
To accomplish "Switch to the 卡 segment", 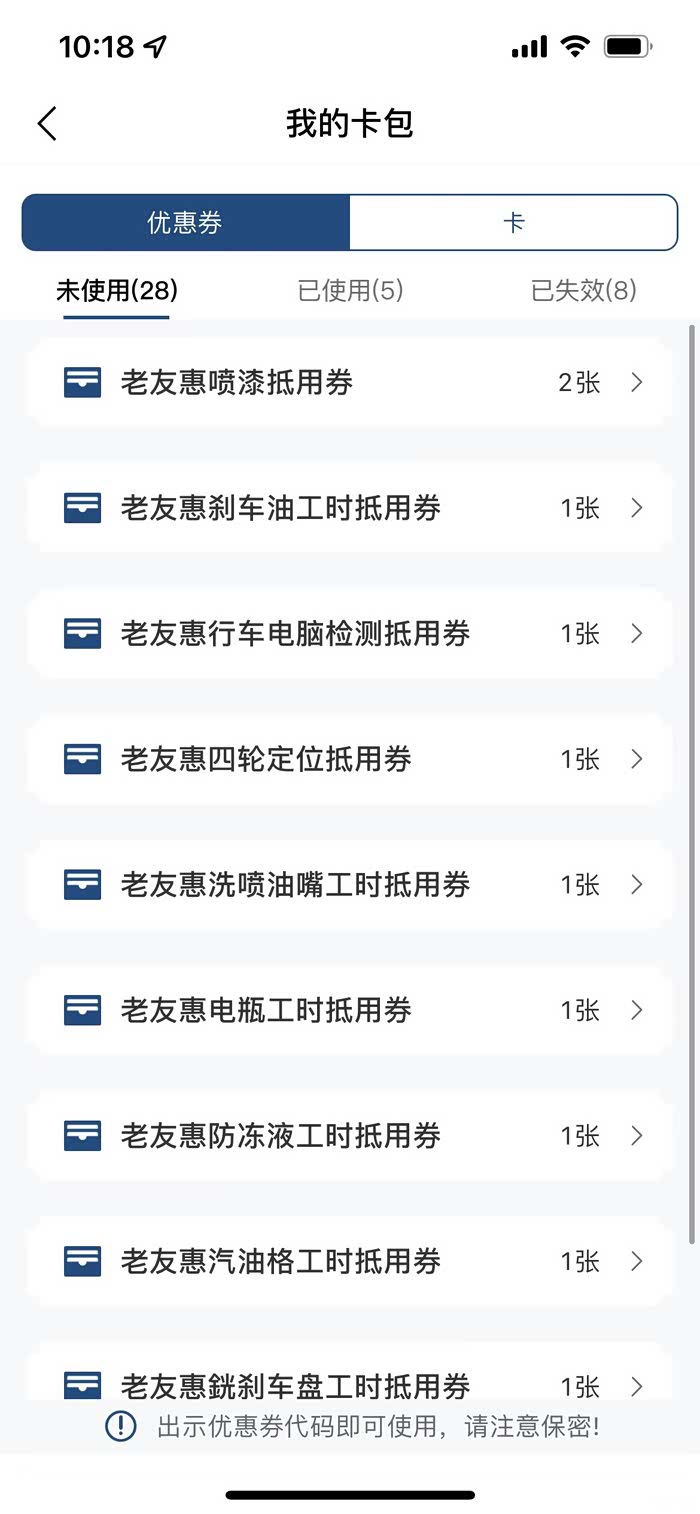I will [x=514, y=222].
